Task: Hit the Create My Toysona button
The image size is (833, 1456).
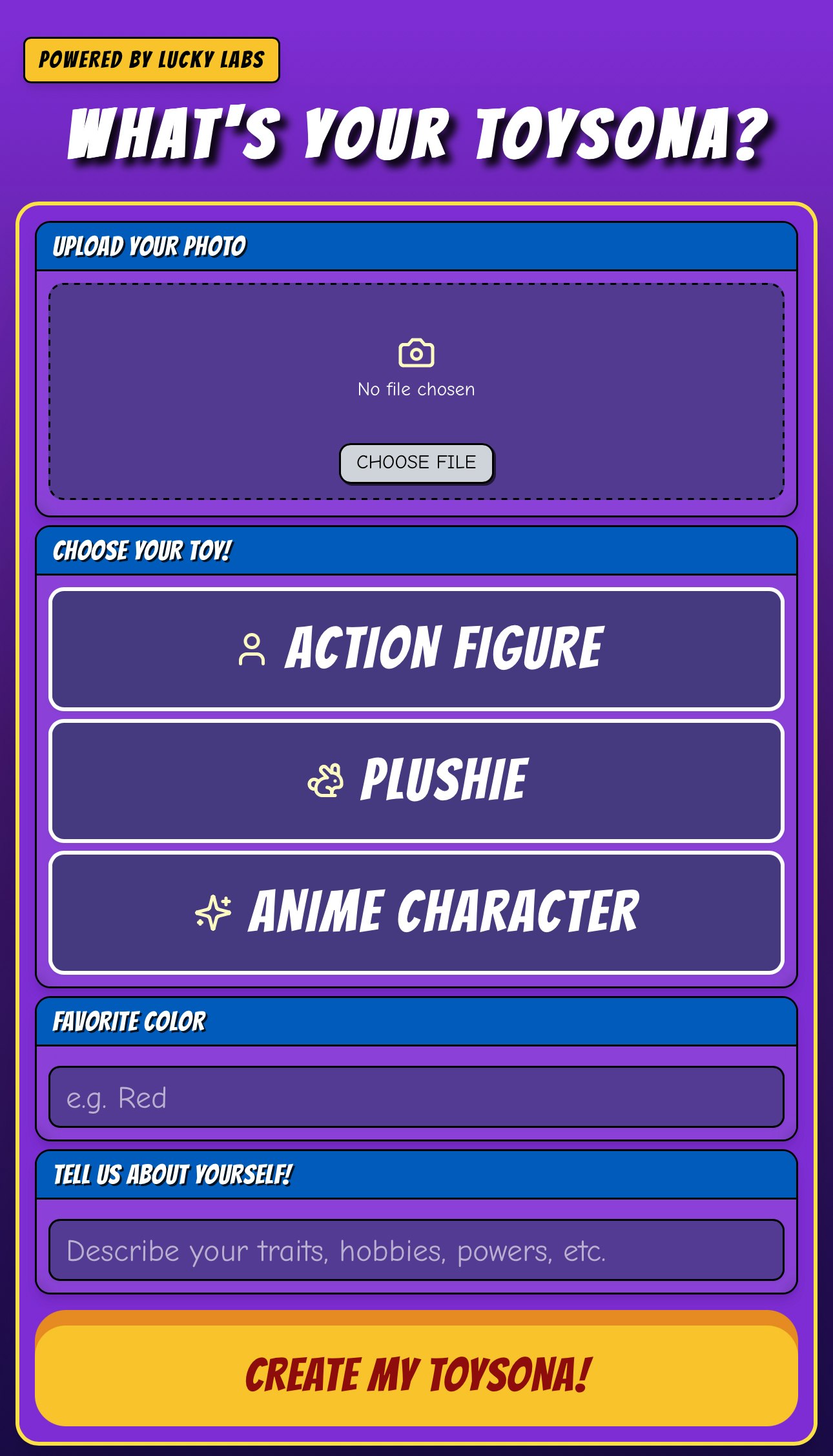Action: (416, 1375)
